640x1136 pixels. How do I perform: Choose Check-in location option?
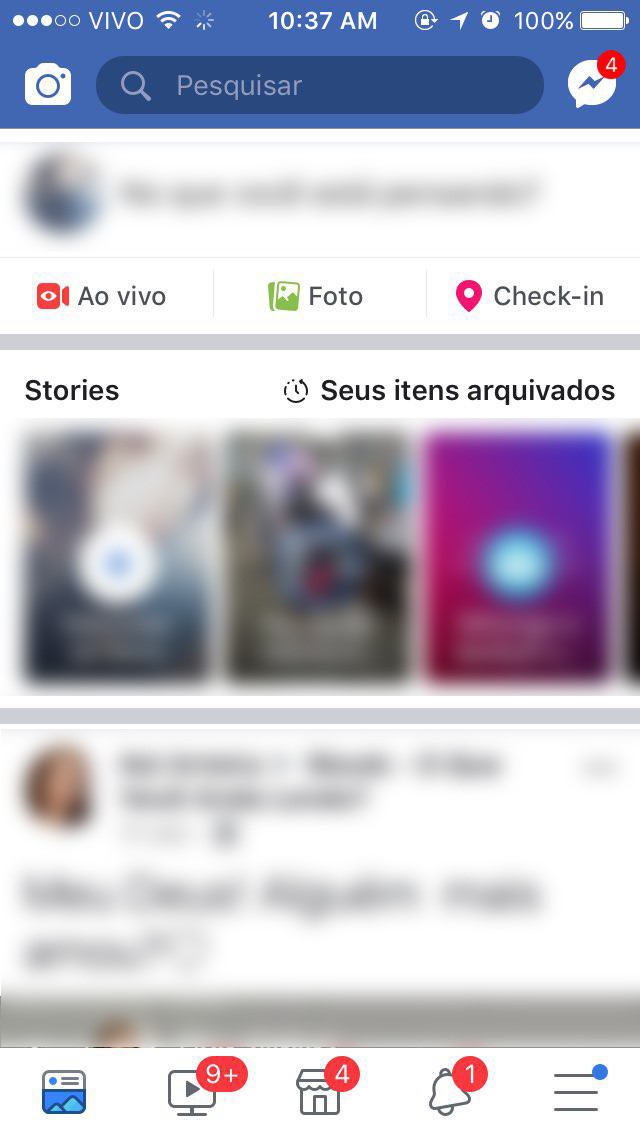click(530, 296)
